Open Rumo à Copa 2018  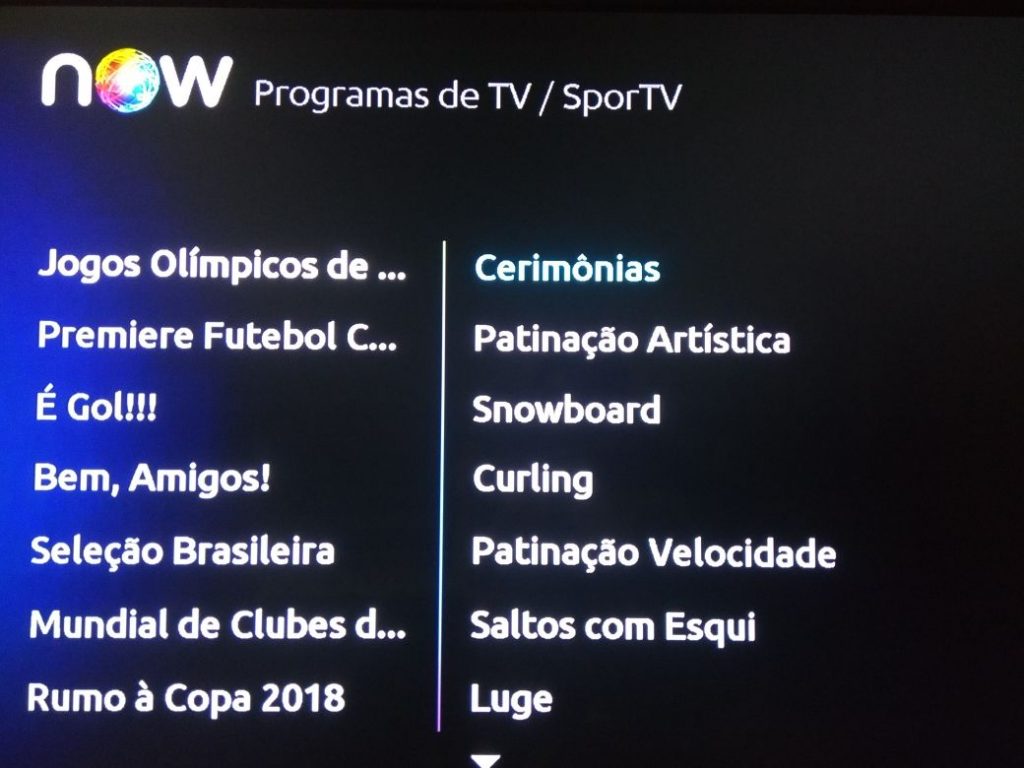[185, 697]
